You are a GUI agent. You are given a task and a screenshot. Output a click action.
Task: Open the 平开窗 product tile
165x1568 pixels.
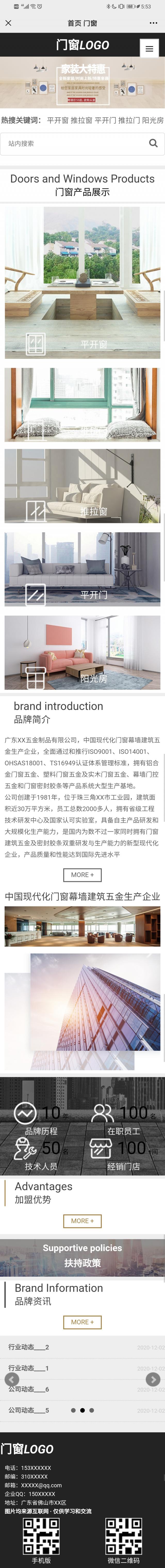click(x=82, y=282)
